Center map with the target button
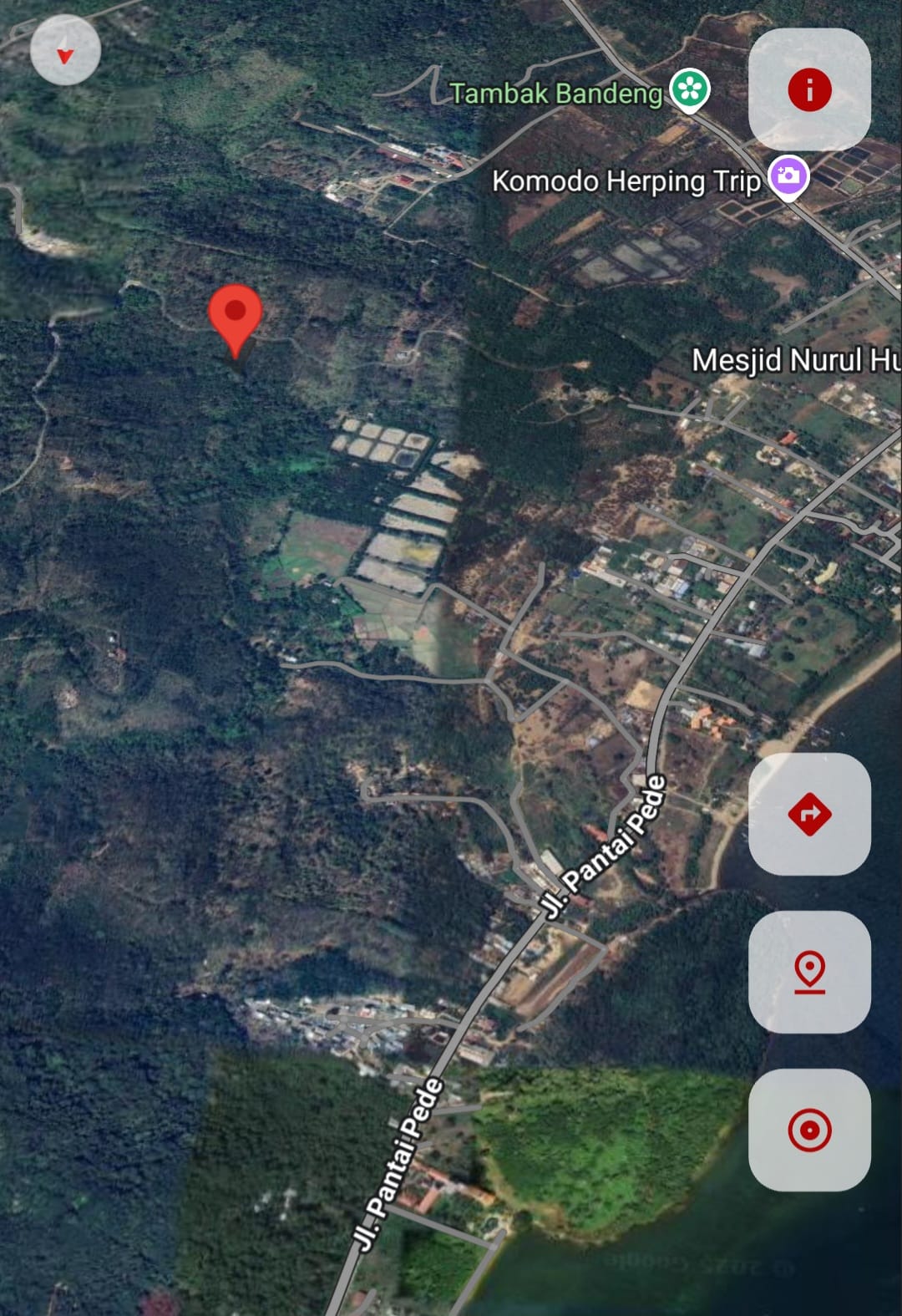 (809, 1130)
